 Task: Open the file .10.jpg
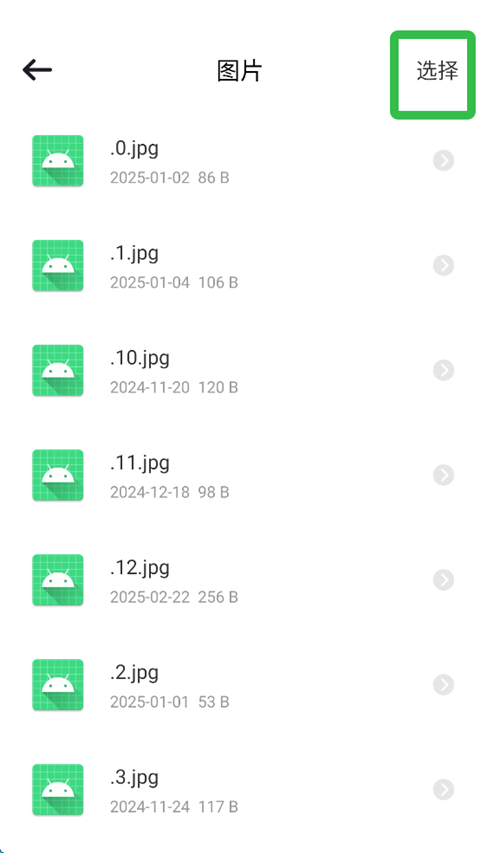click(240, 370)
